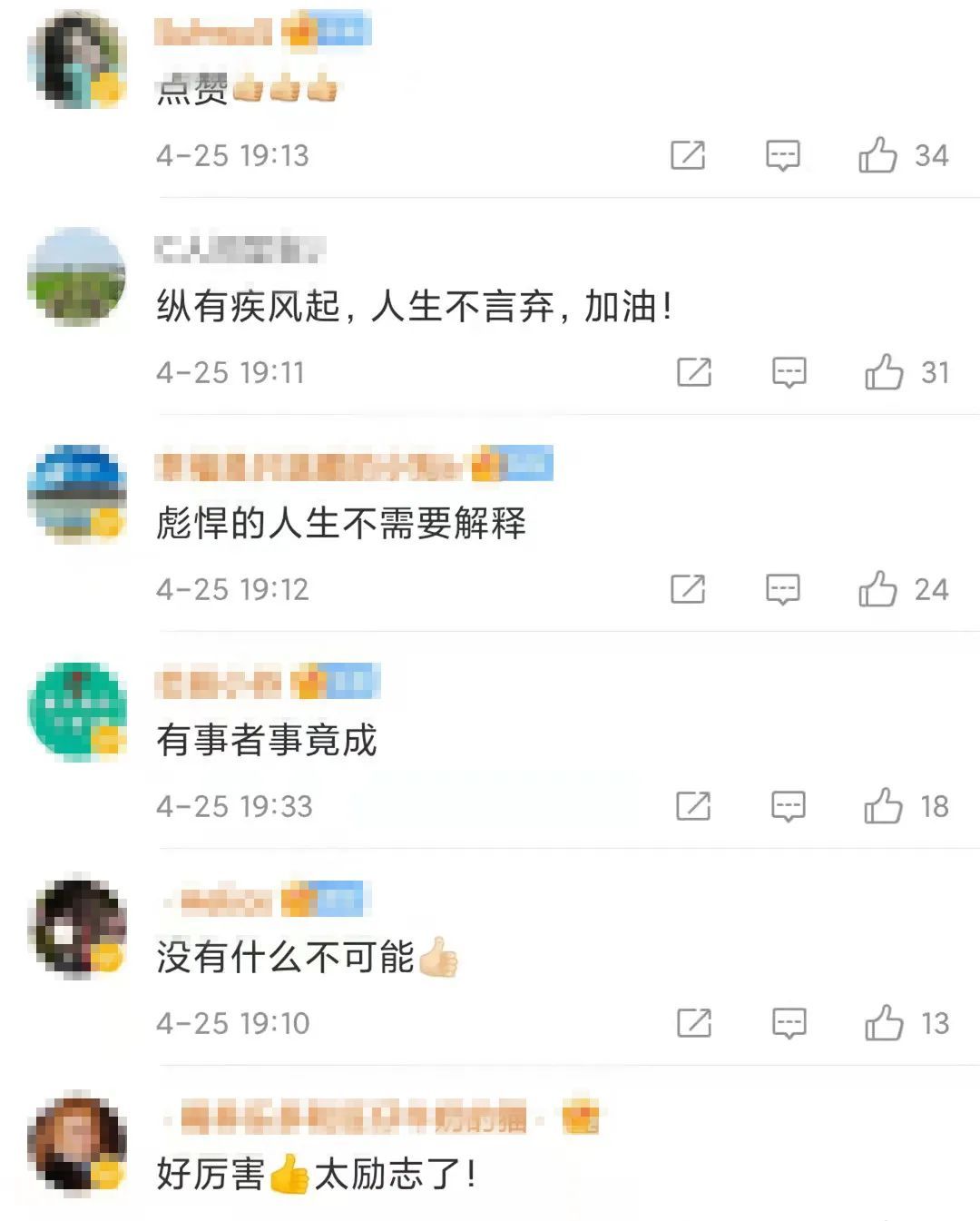Reply to the "没有什么不可能" comment
Viewport: 980px width, 1221px height.
tap(789, 1023)
